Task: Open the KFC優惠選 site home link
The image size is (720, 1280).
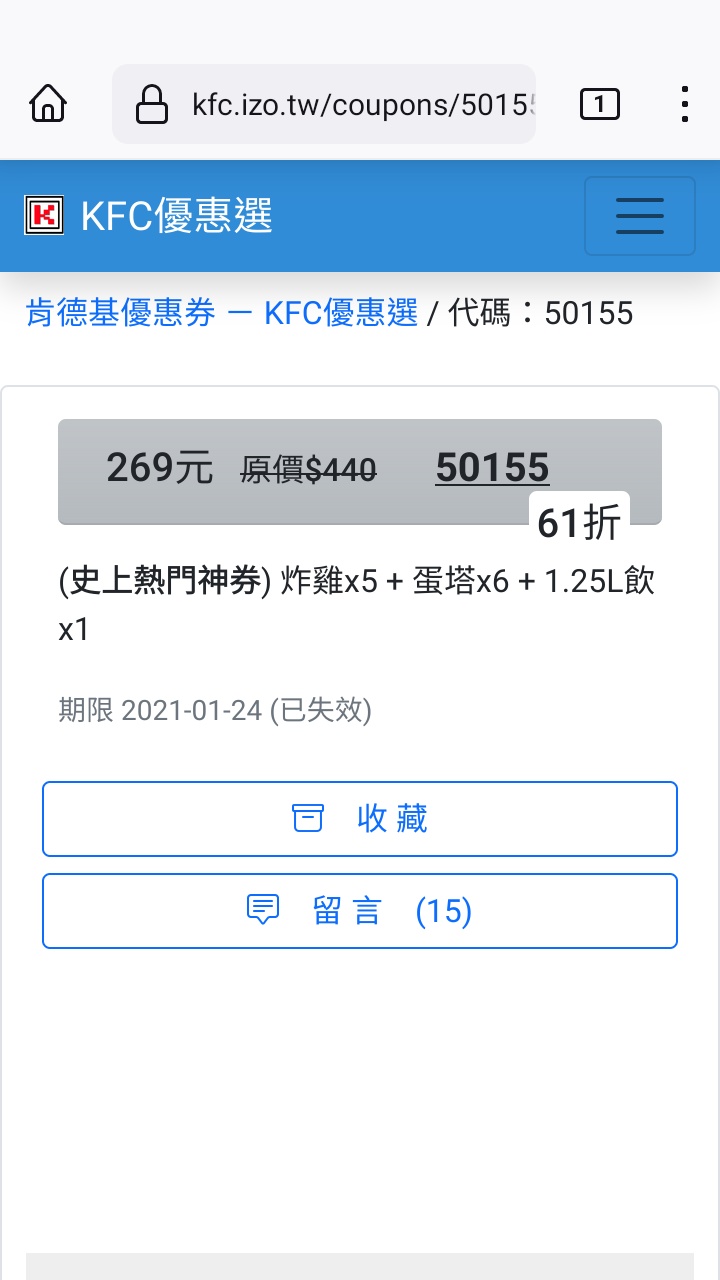Action: point(150,216)
